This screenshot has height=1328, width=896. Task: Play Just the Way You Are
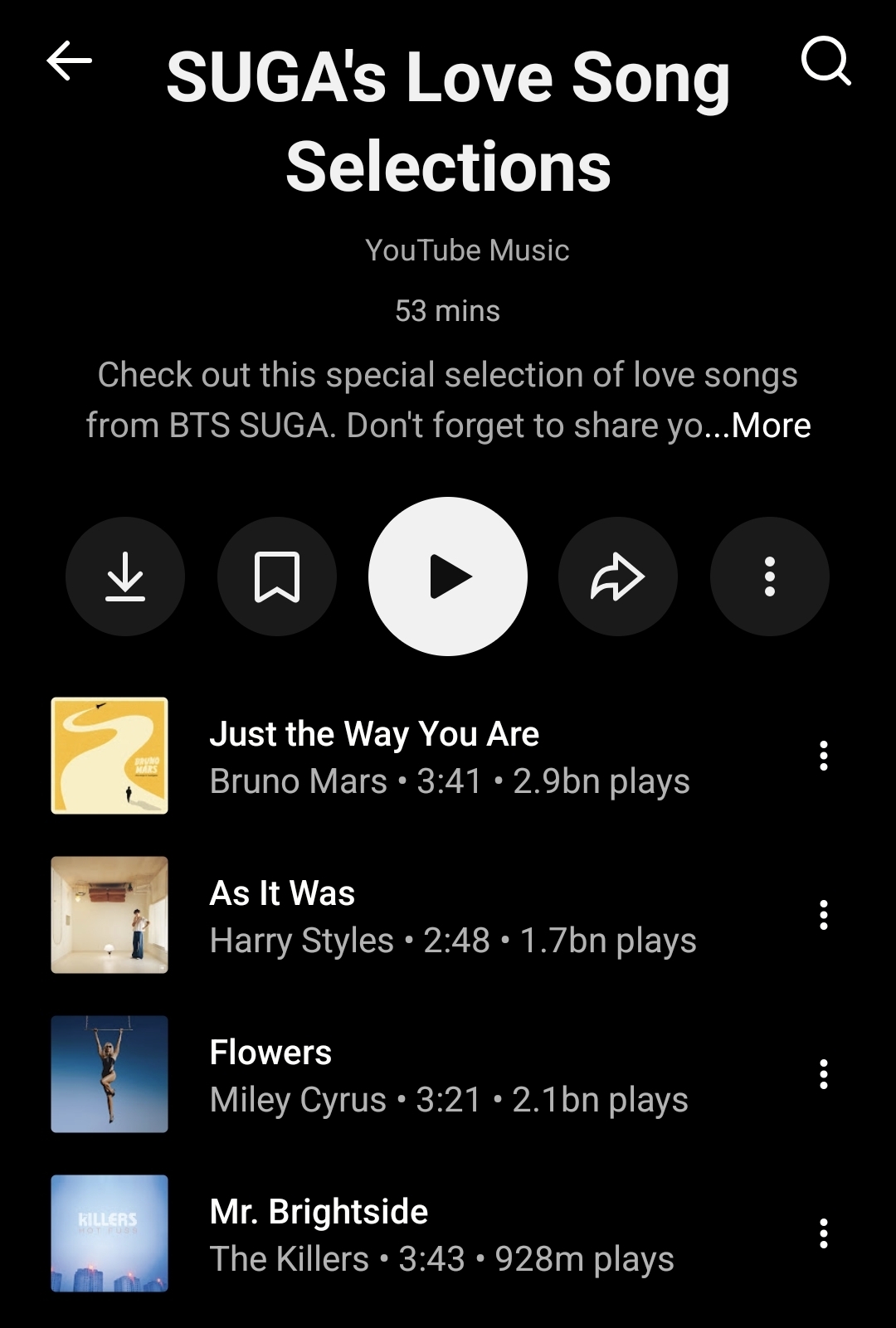pyautogui.click(x=374, y=756)
